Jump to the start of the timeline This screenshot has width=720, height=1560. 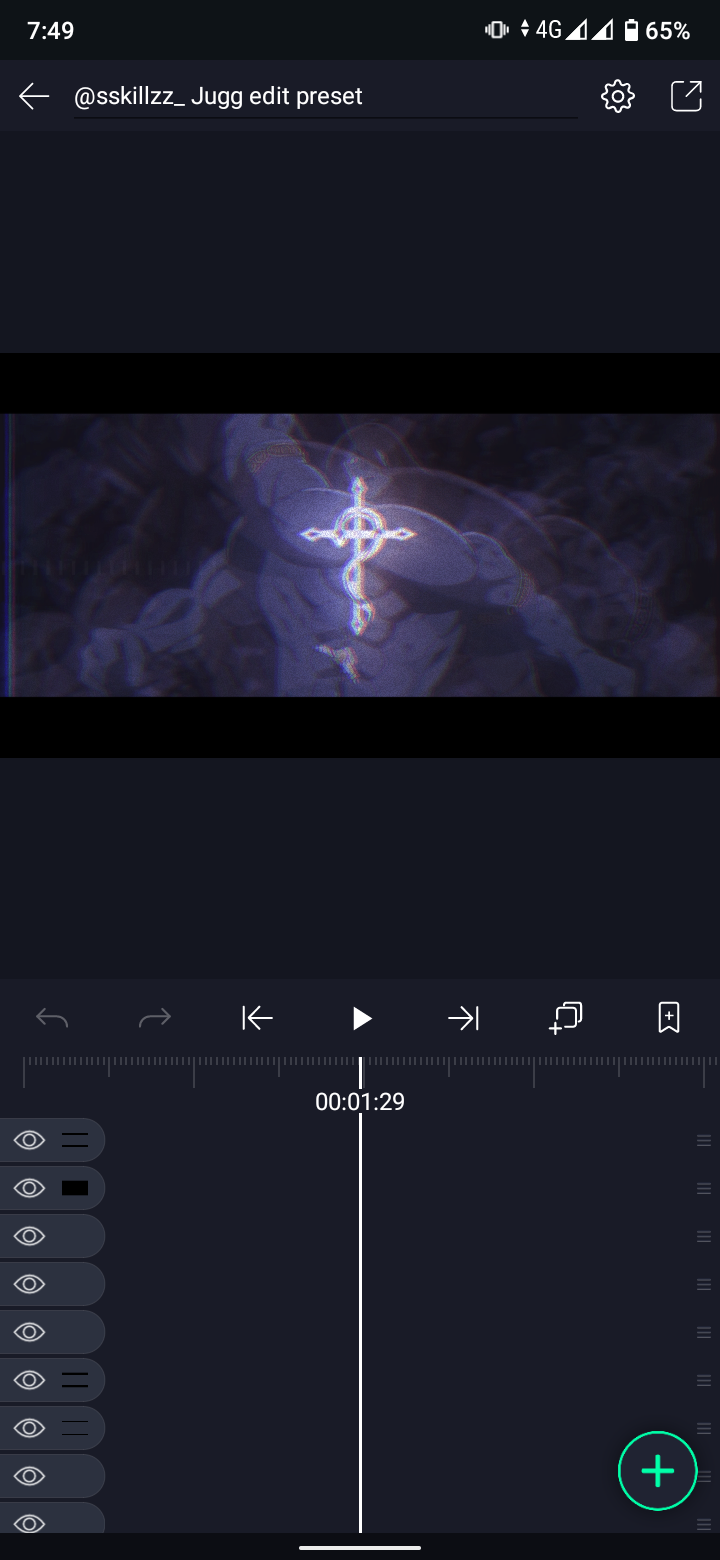tap(258, 1018)
